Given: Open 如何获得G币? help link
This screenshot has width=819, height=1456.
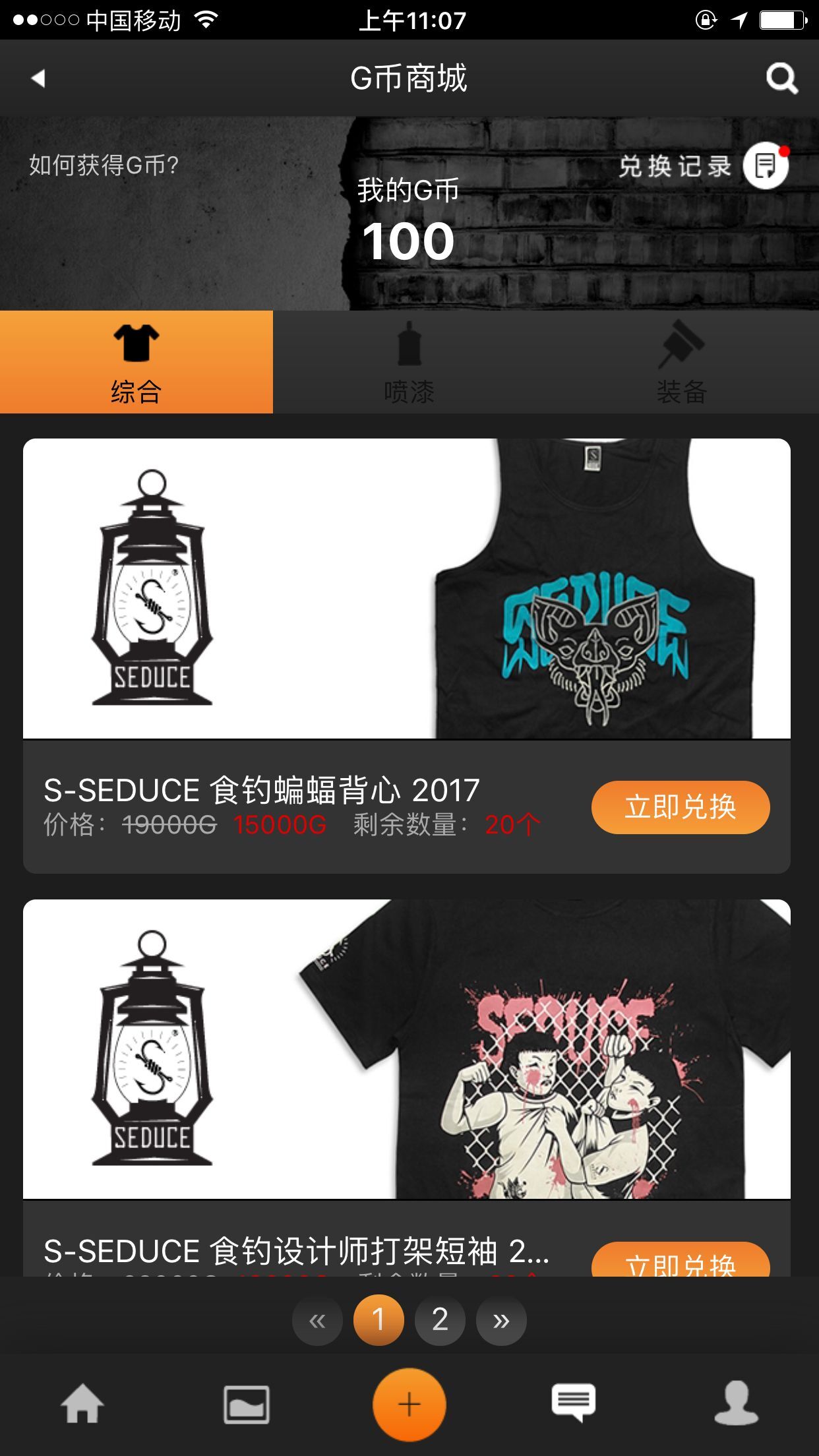Looking at the screenshot, I should (x=104, y=166).
